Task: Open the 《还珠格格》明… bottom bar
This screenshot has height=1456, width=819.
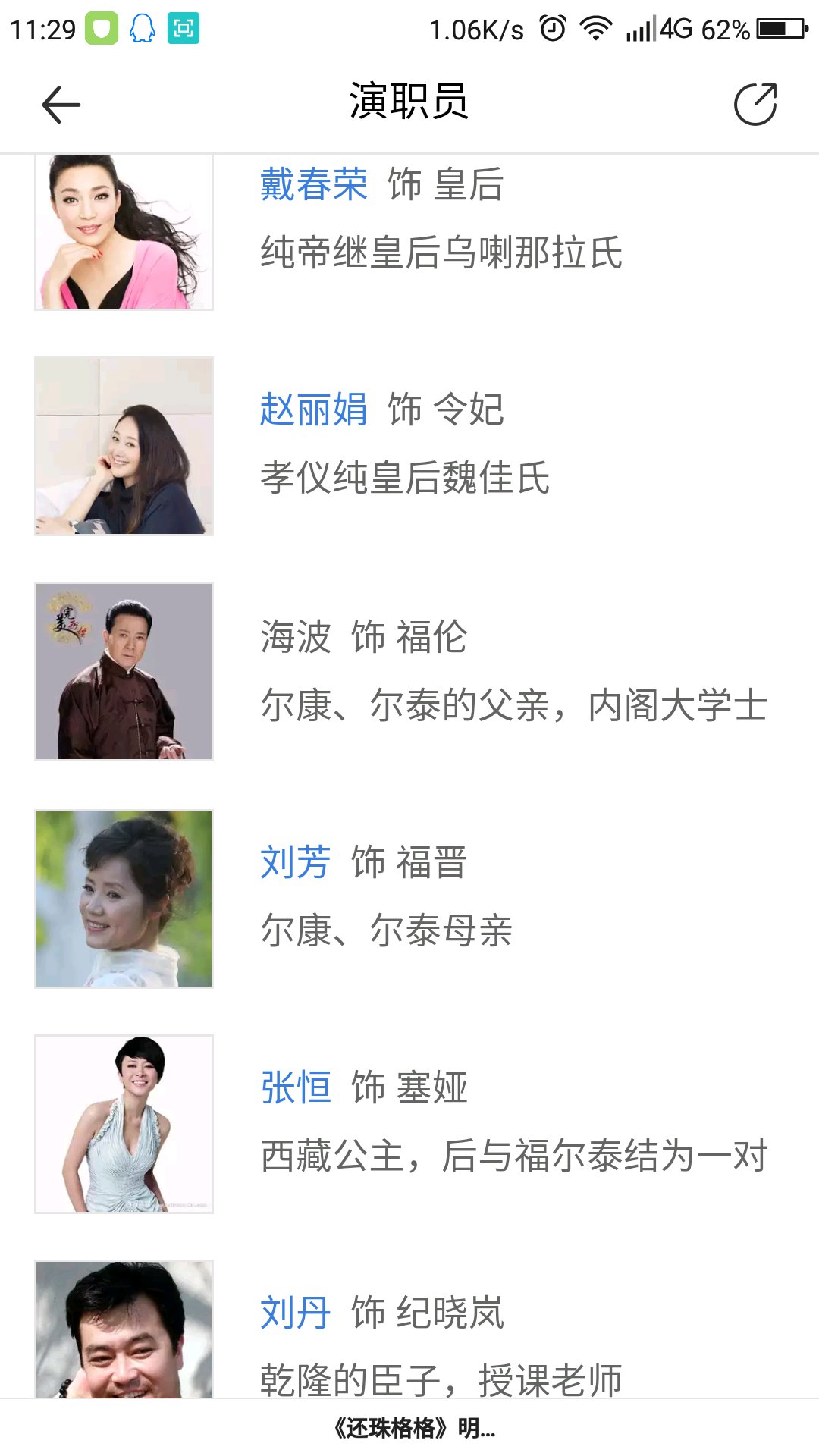Action: pyautogui.click(x=413, y=1428)
